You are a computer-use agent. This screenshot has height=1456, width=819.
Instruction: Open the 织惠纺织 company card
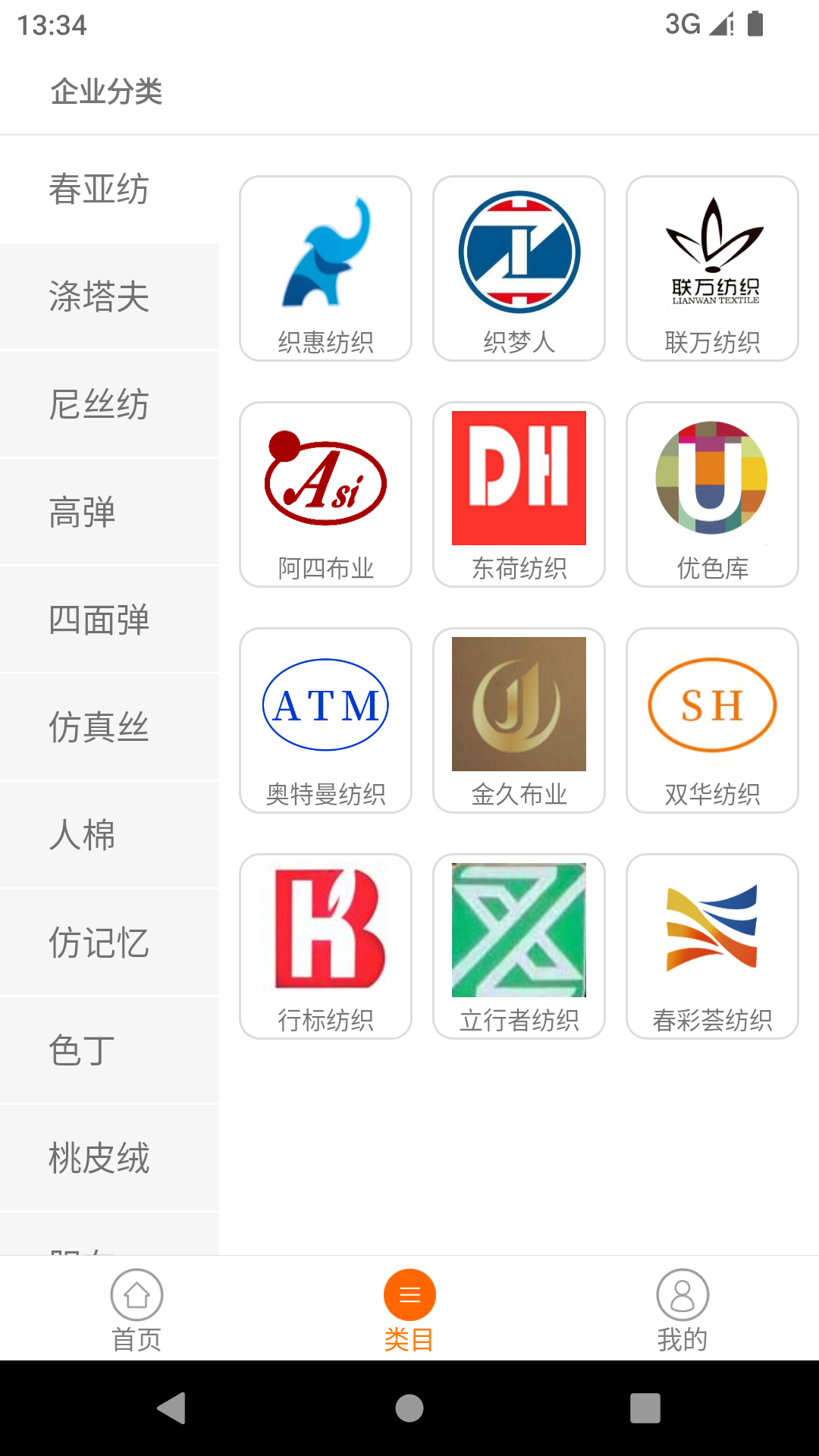[x=325, y=268]
